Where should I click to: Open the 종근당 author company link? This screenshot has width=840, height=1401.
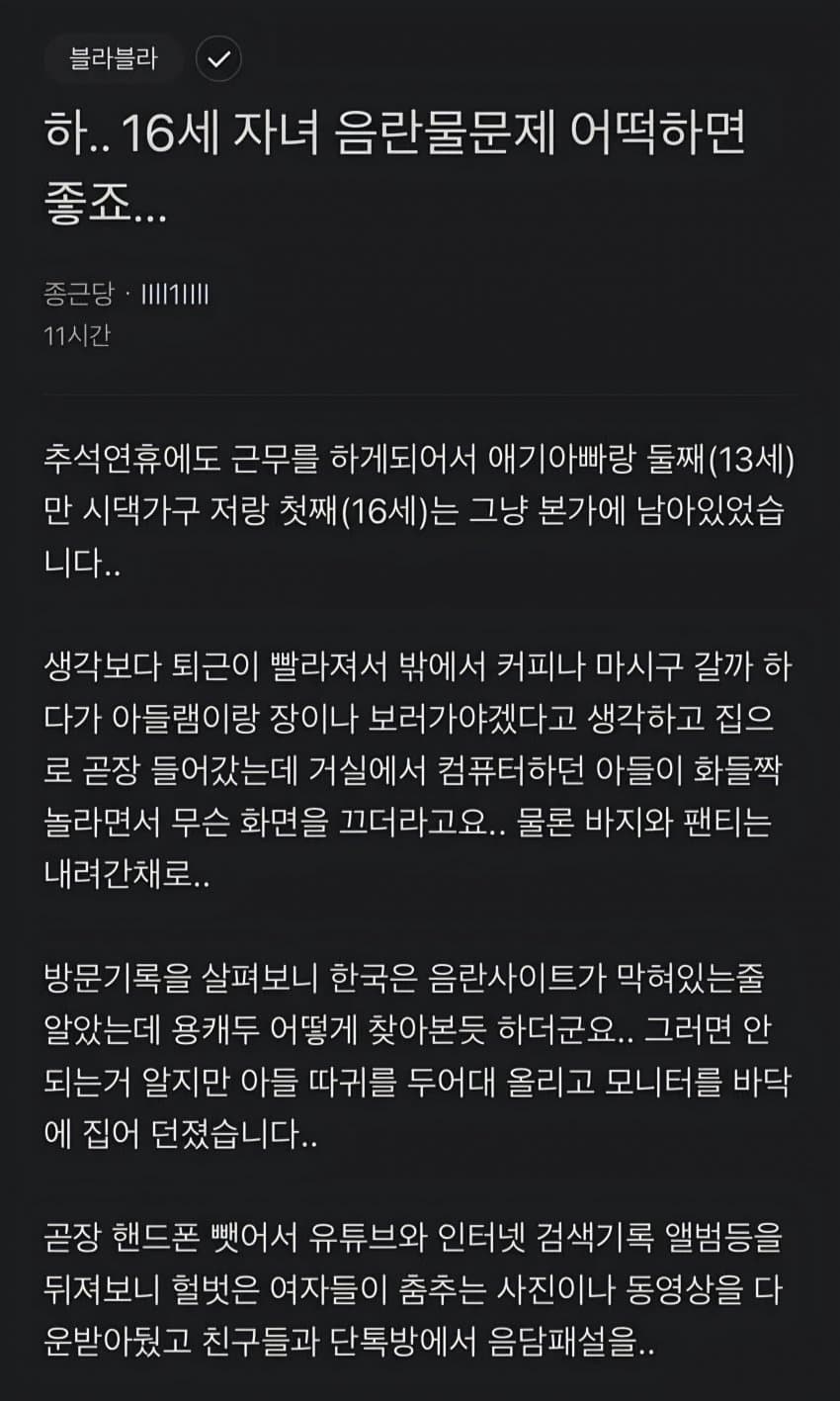(x=79, y=294)
